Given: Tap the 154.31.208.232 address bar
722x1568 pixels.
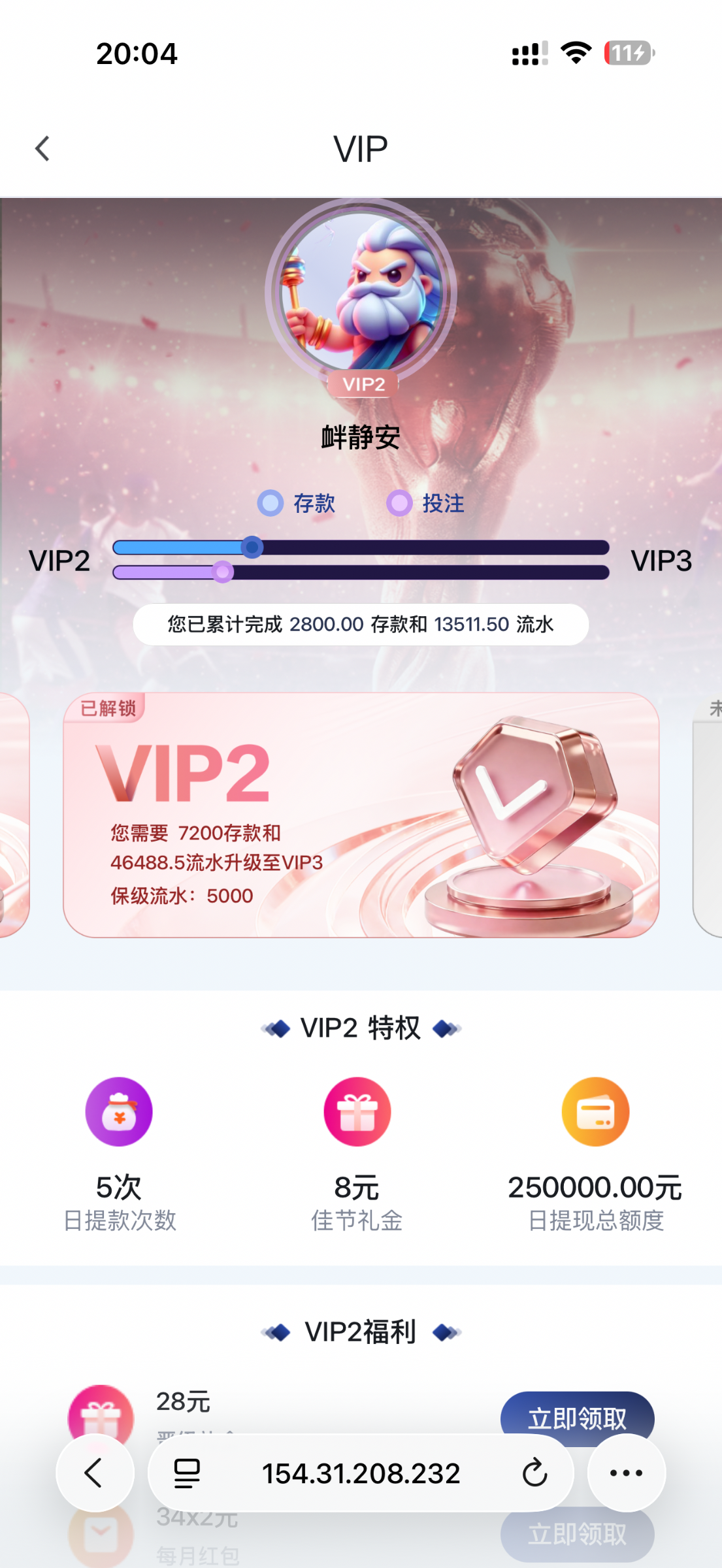Looking at the screenshot, I should pyautogui.click(x=361, y=1473).
